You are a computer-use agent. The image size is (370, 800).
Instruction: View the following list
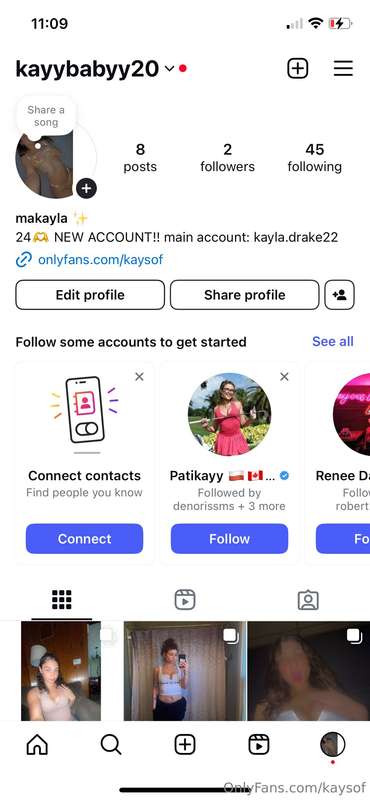pos(314,158)
